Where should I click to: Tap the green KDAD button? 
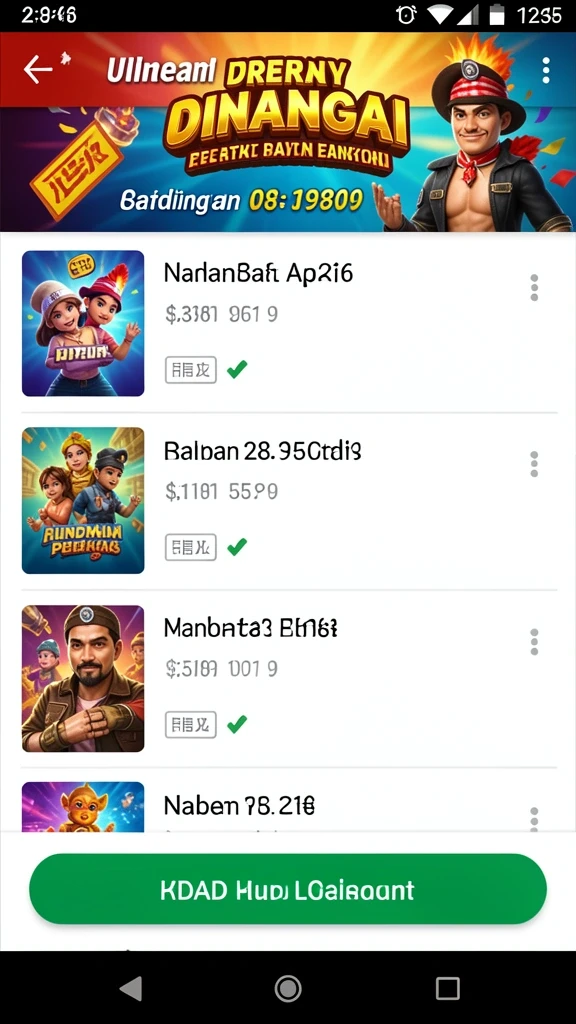[x=288, y=889]
